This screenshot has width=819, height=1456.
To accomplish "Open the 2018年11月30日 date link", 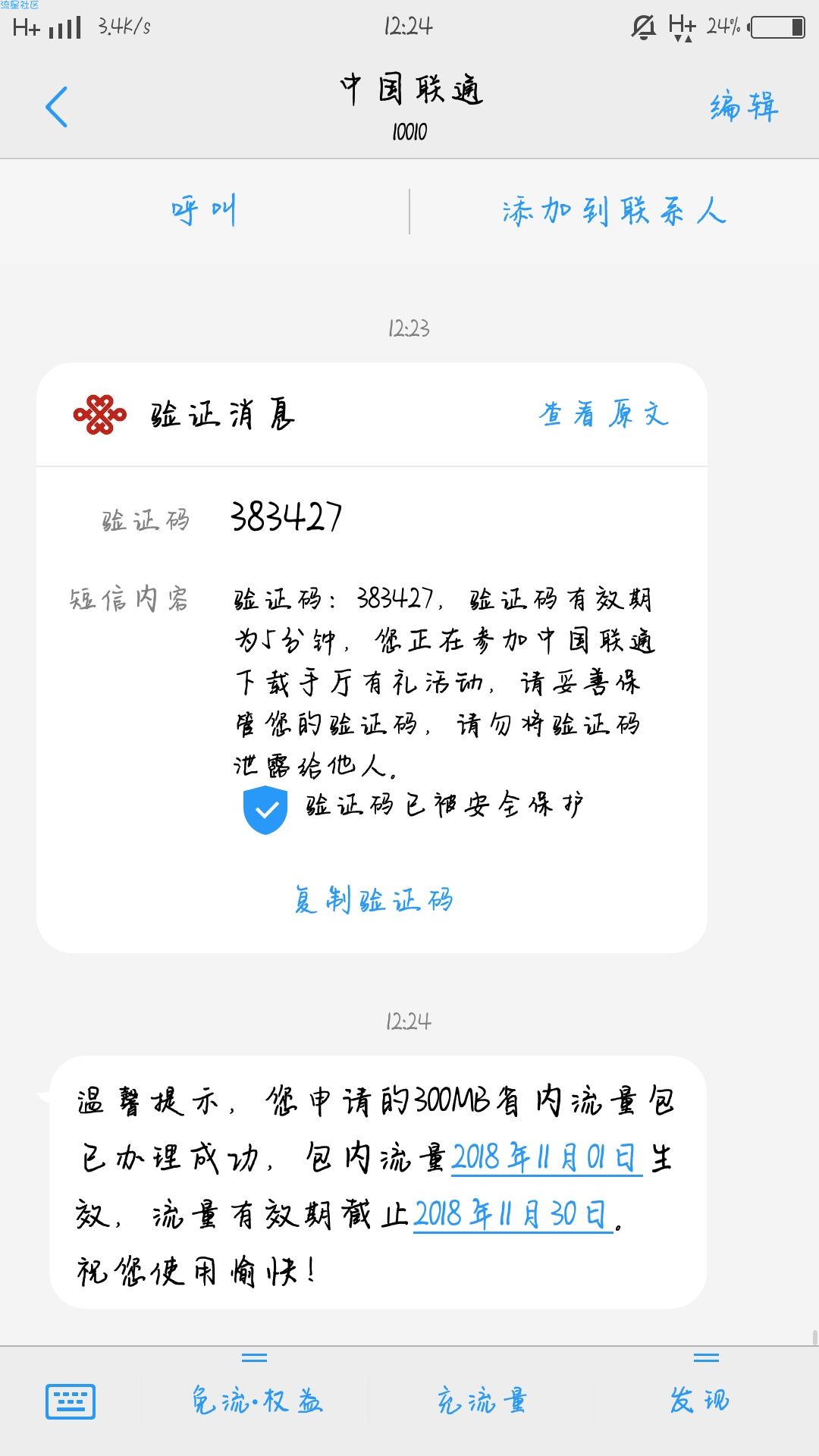I will pyautogui.click(x=513, y=1214).
